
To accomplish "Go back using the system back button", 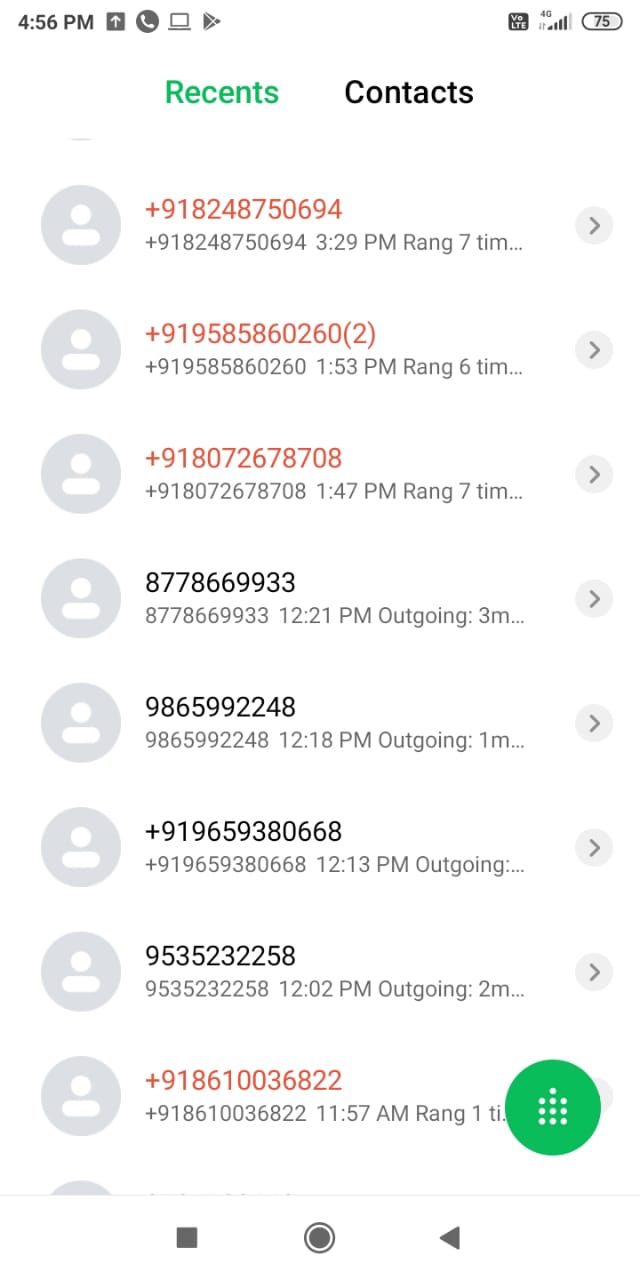I will (x=450, y=1238).
